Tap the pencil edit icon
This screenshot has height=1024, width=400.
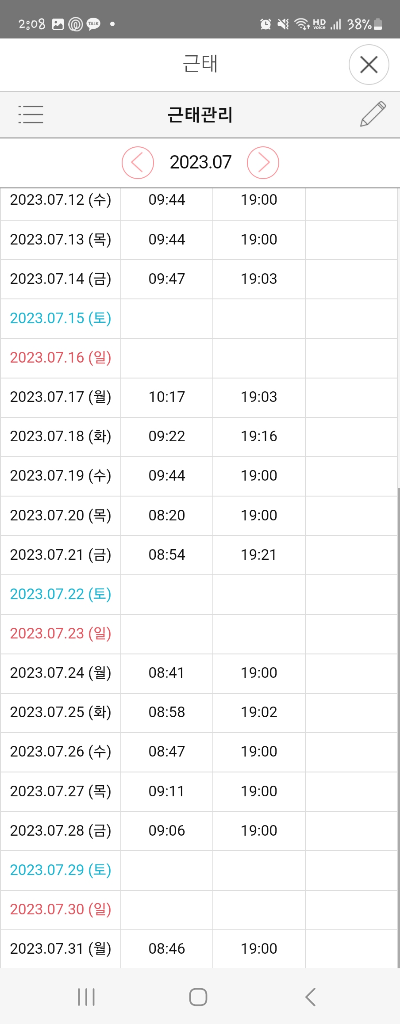[373, 114]
